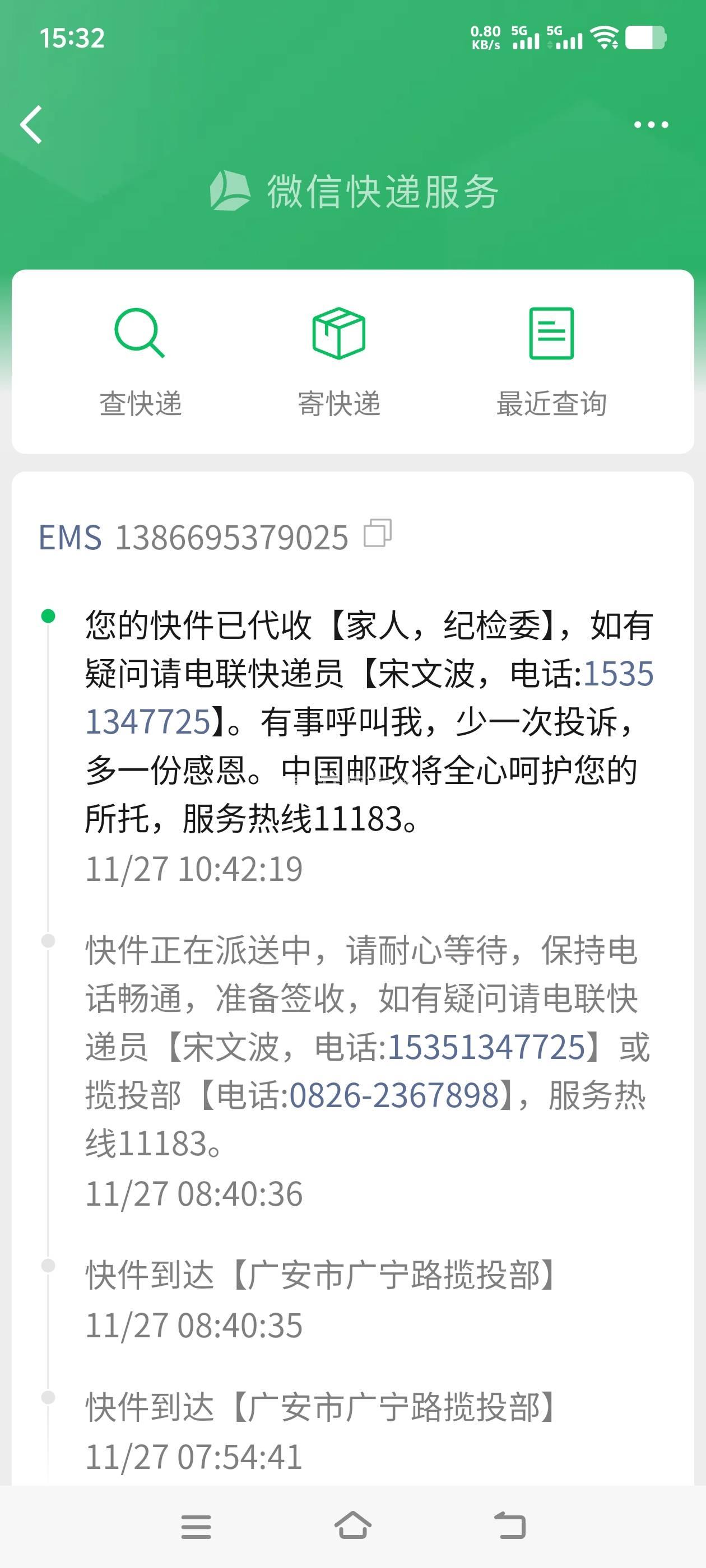Open the three-dot overflow menu

coord(651,125)
